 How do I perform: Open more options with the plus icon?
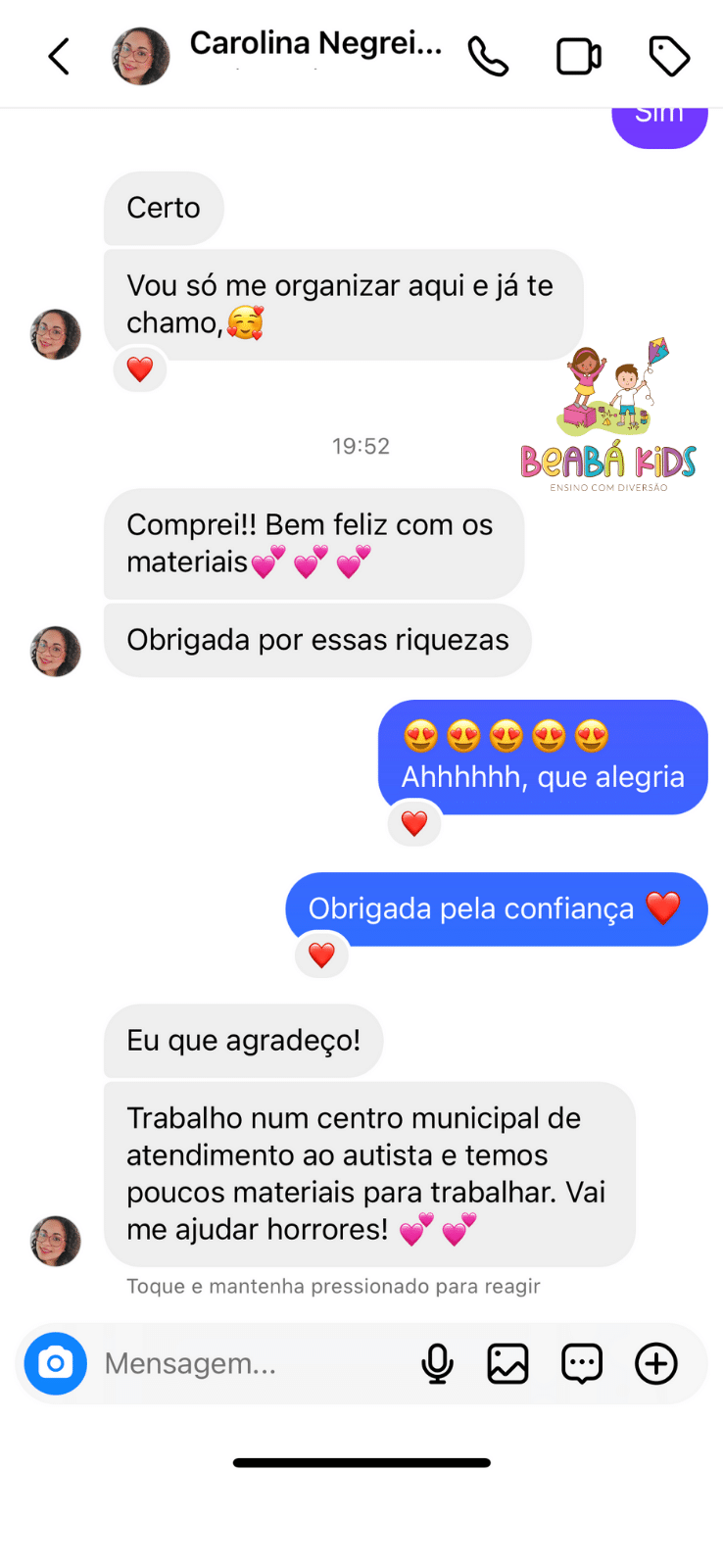click(656, 1363)
